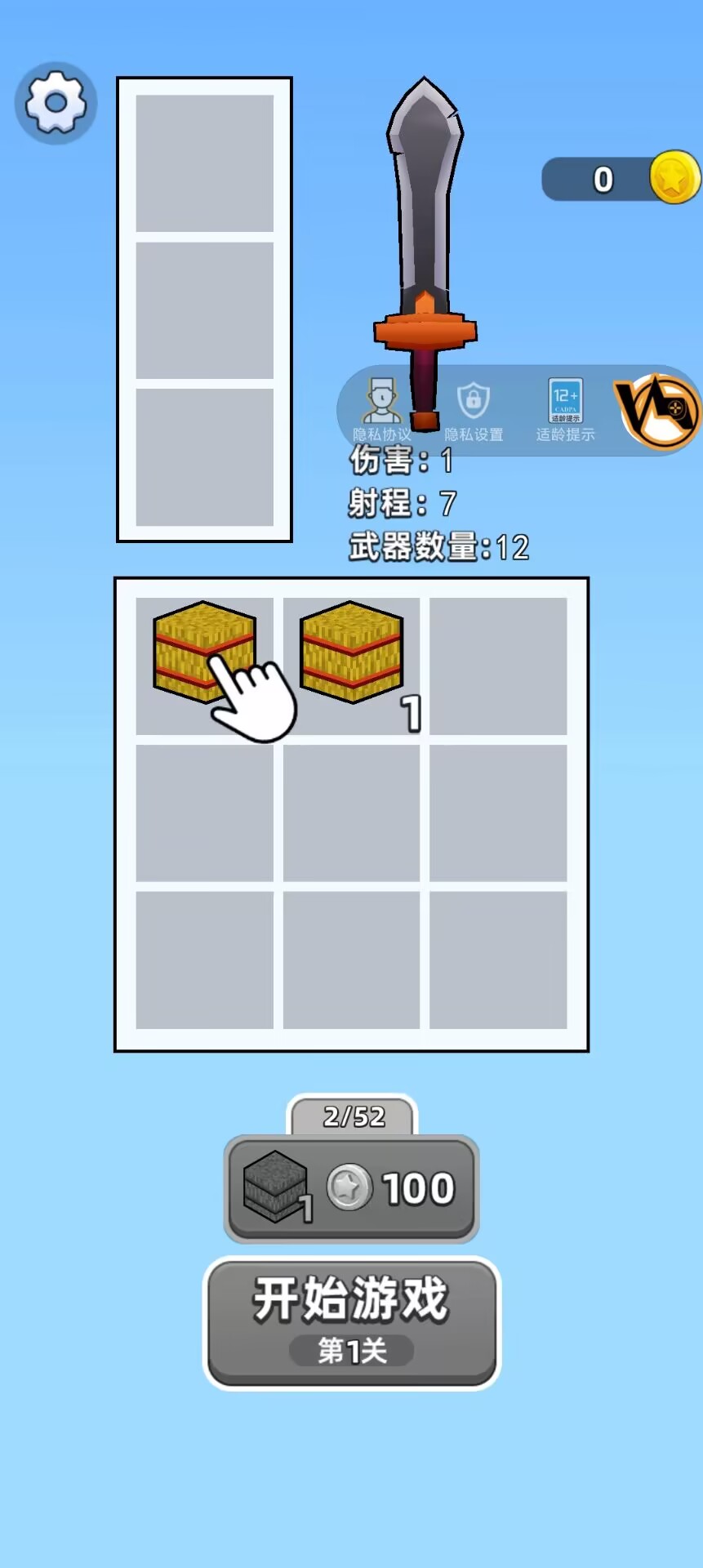View the 适龄提示 age rating notice
Image resolution: width=703 pixels, height=1568 pixels.
coord(566,410)
